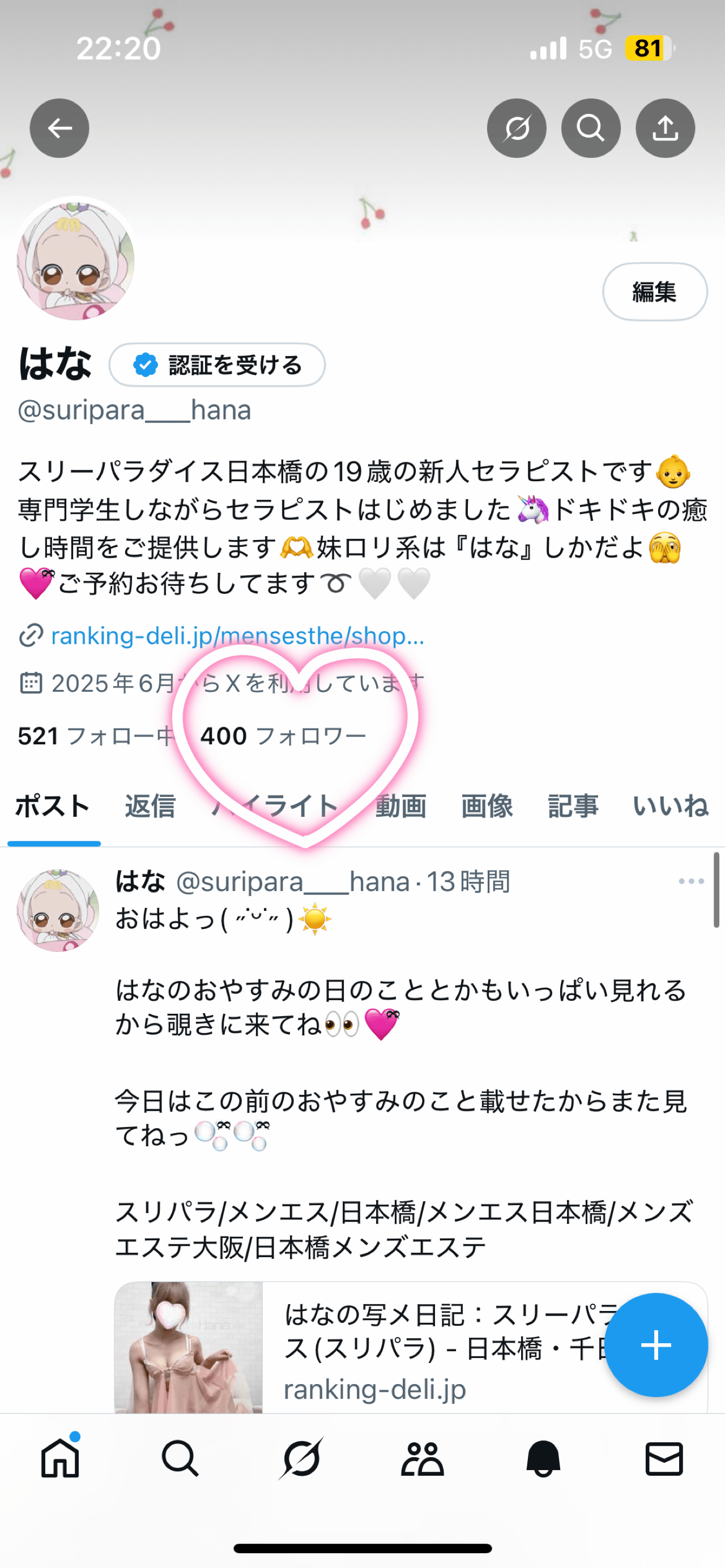
Task: Open the three-dot menu on はな's post
Action: pyautogui.click(x=691, y=881)
